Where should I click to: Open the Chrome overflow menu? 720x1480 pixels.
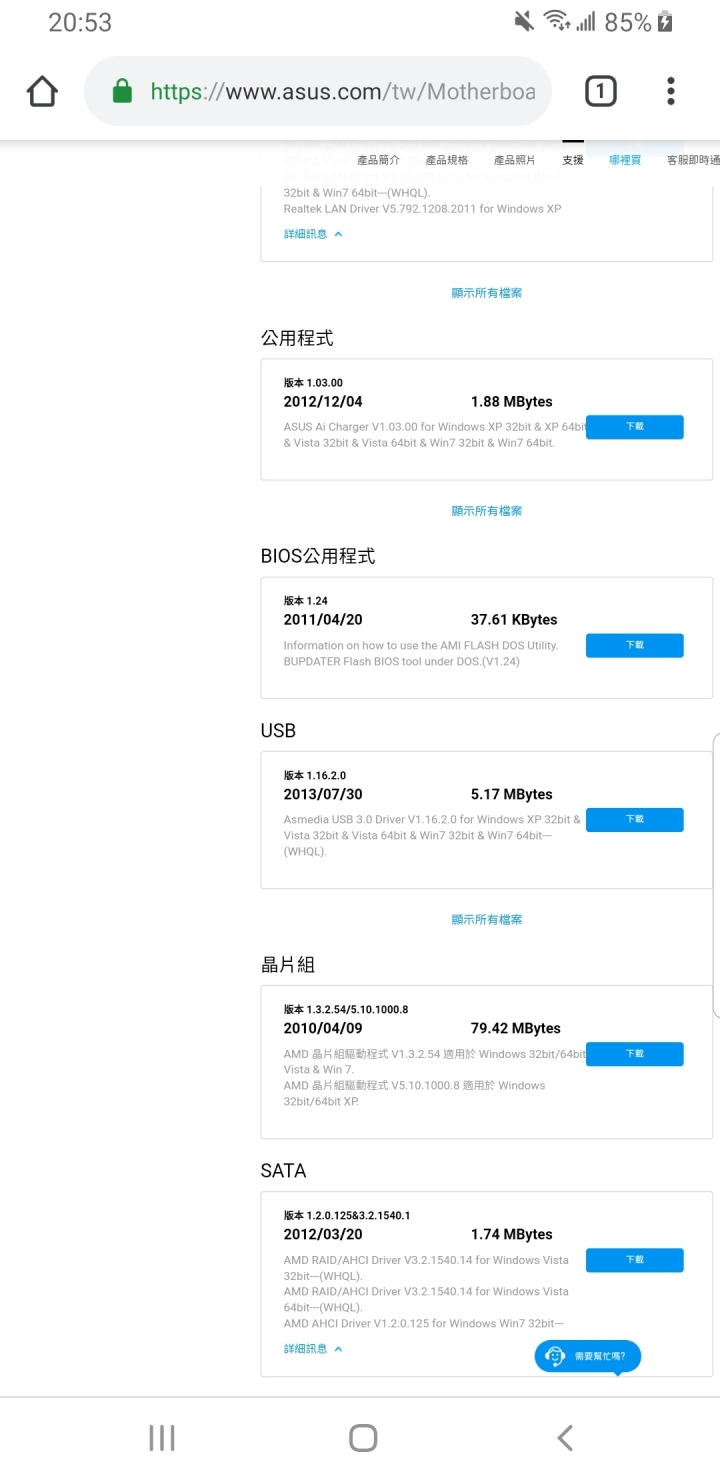pyautogui.click(x=671, y=92)
